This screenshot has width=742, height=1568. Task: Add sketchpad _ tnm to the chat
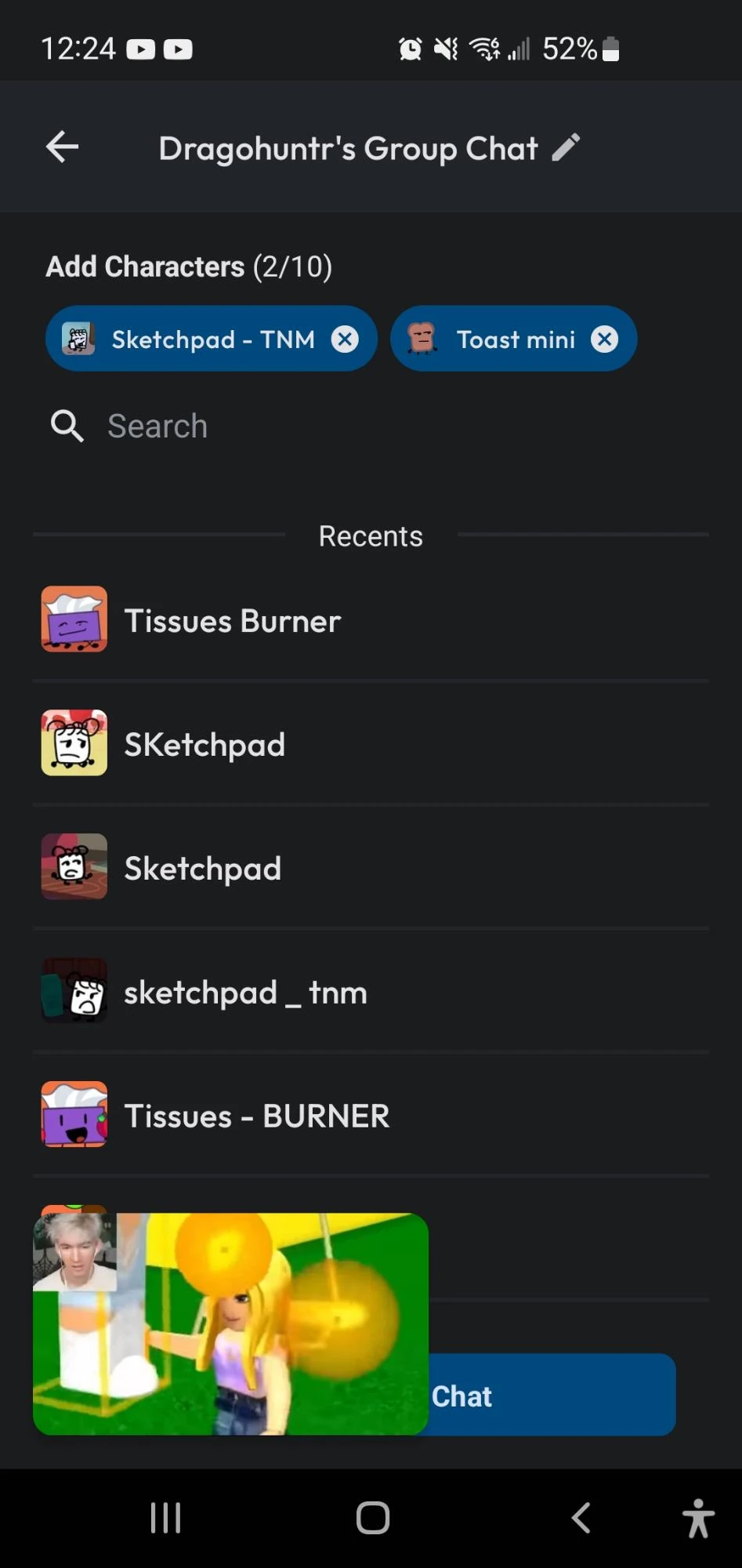[x=245, y=993]
